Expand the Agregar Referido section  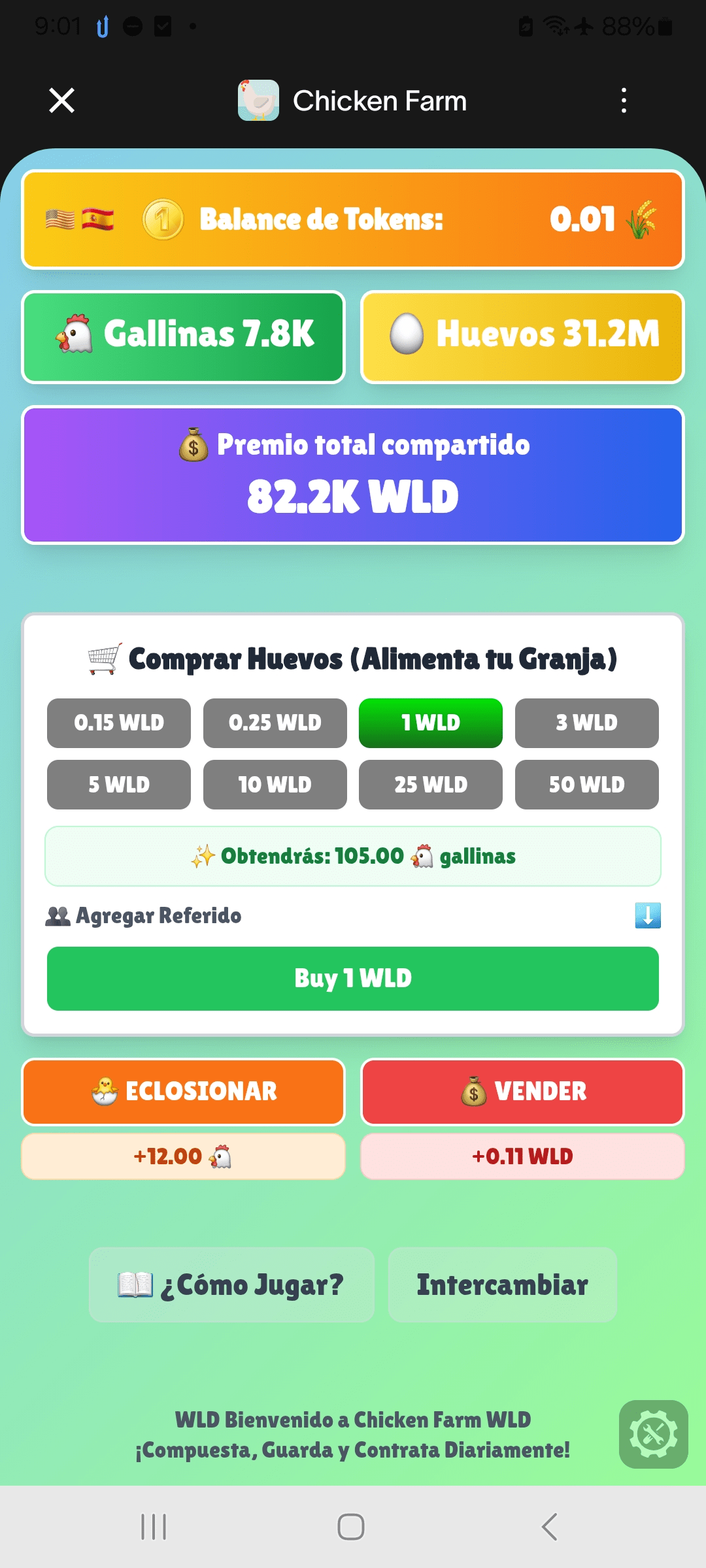pyautogui.click(x=647, y=915)
